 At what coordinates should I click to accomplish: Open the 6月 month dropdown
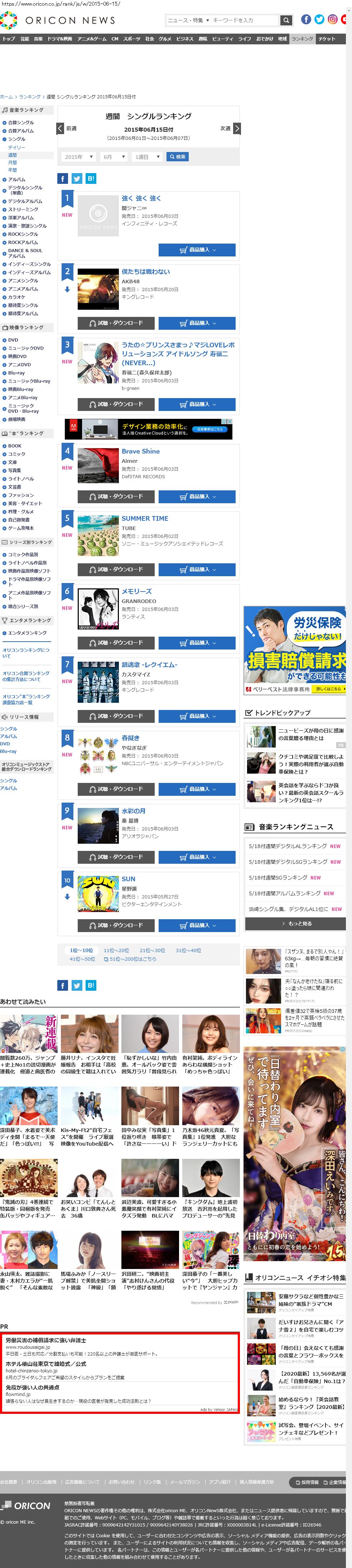114,157
